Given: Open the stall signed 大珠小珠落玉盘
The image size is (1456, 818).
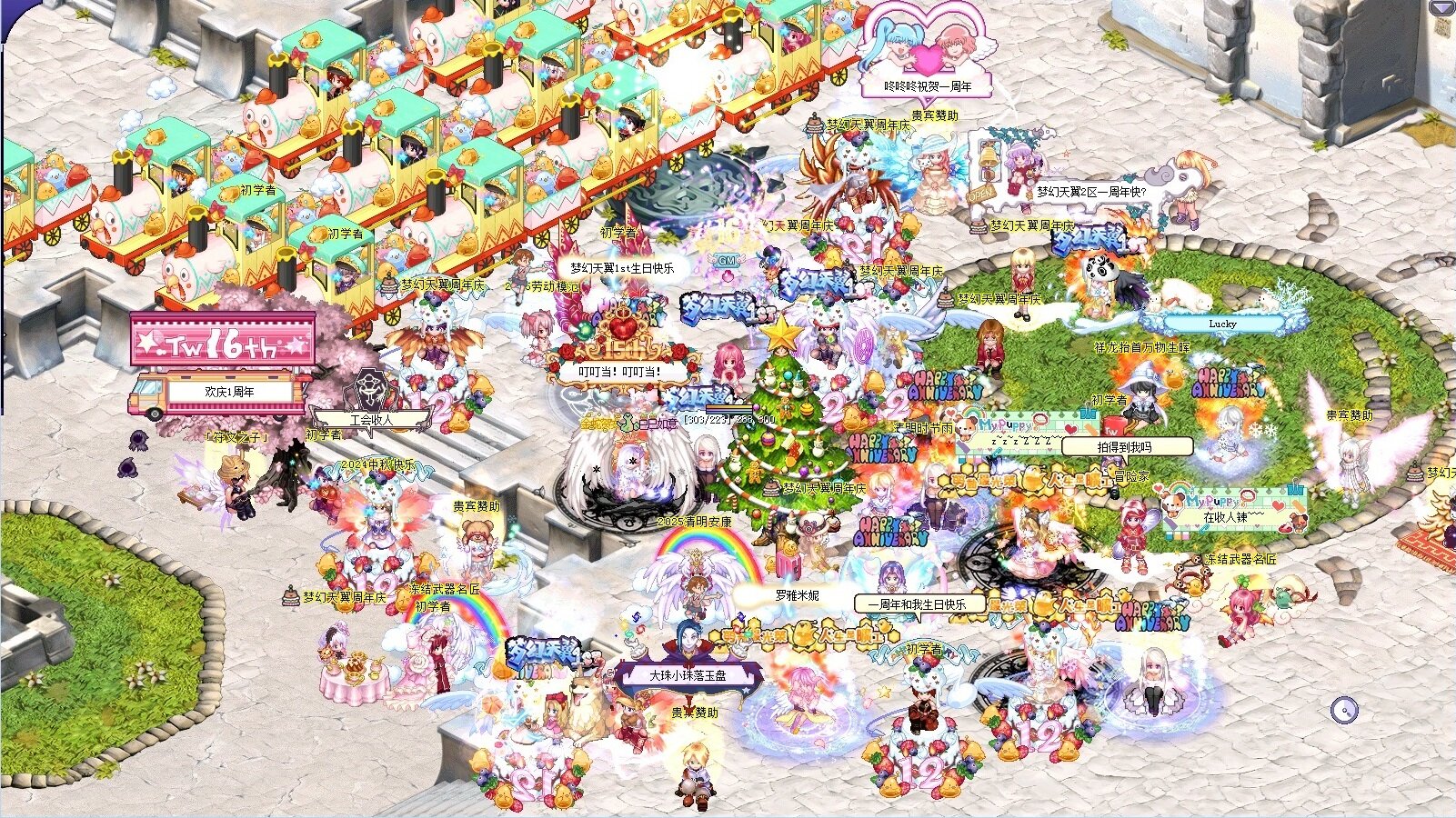Looking at the screenshot, I should click(688, 675).
